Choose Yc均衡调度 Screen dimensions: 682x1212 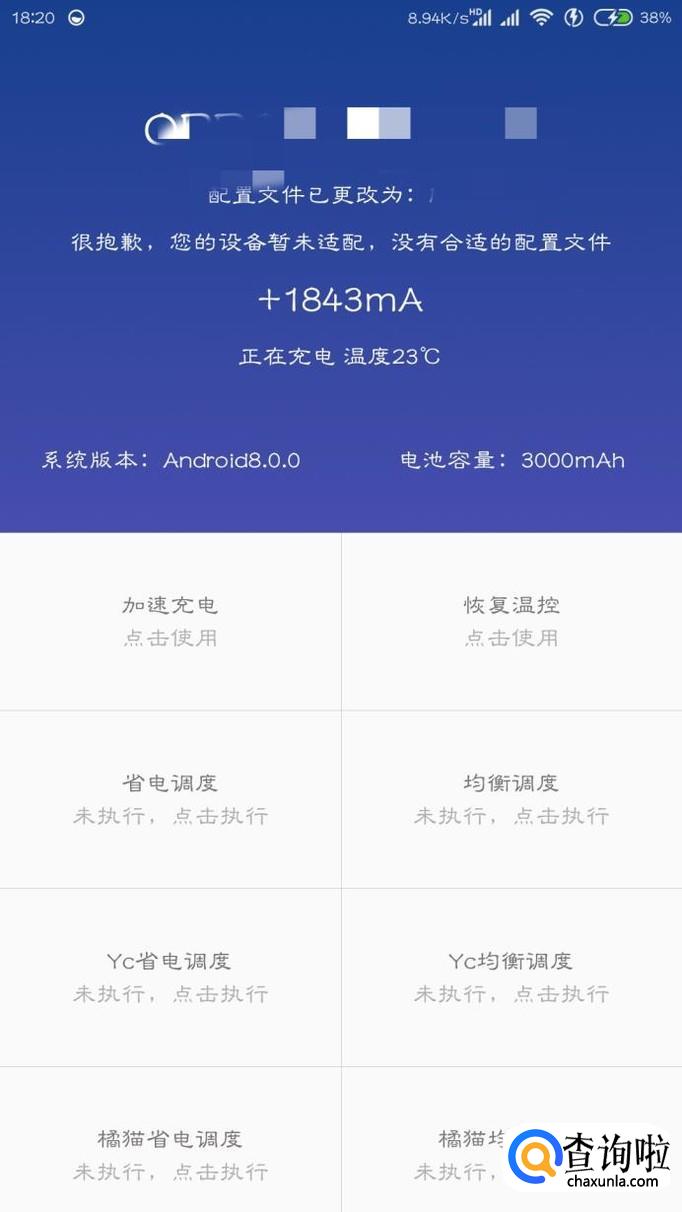pyautogui.click(x=511, y=977)
